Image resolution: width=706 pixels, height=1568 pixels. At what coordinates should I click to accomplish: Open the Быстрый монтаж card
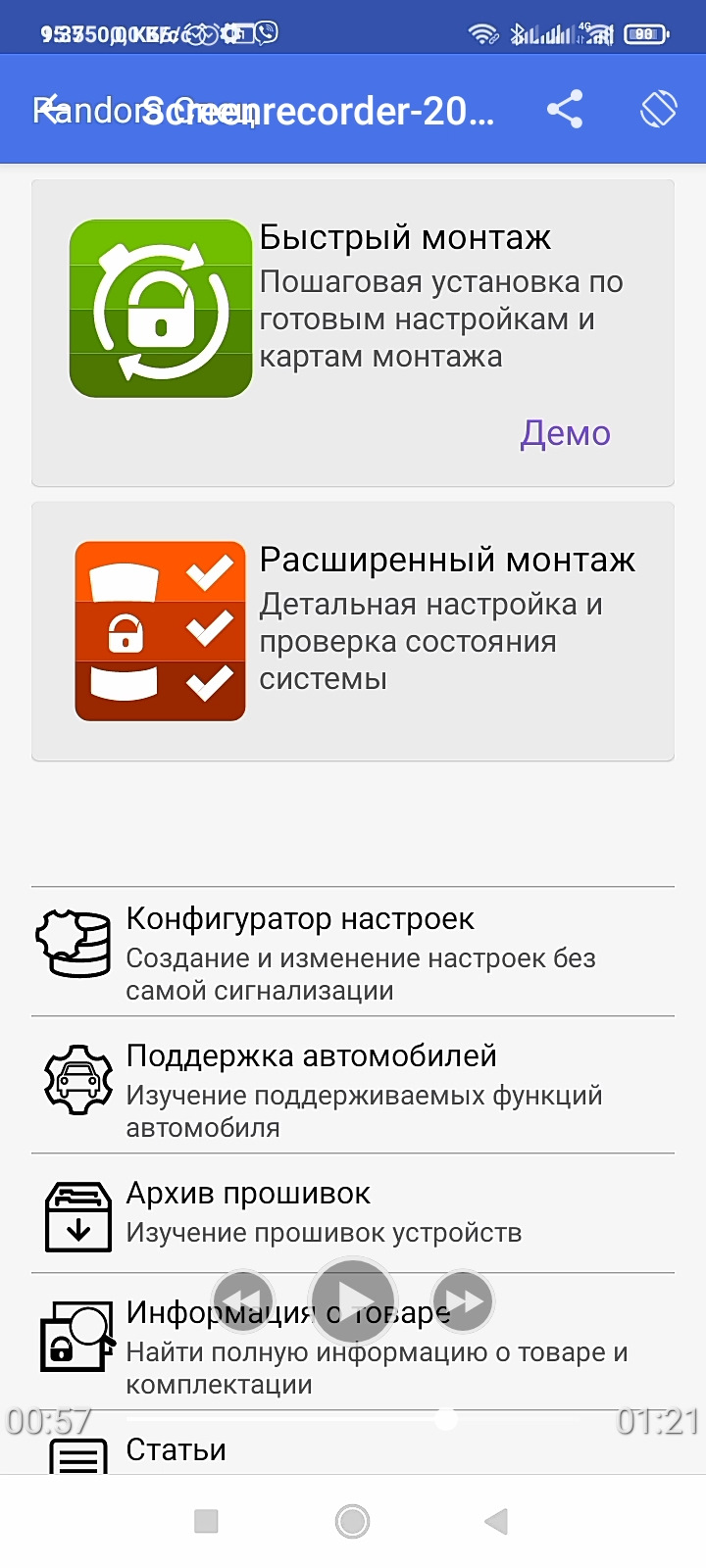(353, 333)
